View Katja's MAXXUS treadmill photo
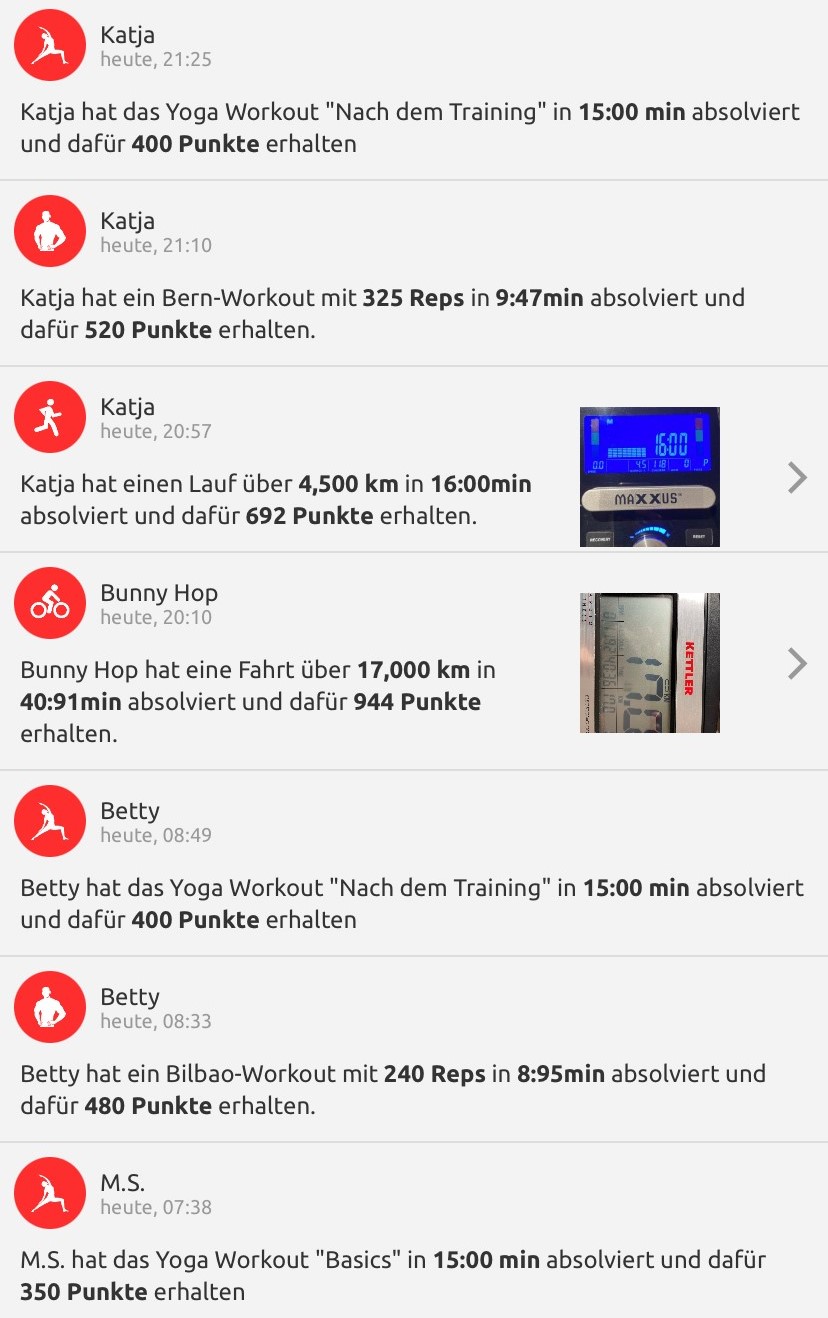The height and width of the screenshot is (1318, 828). point(649,477)
